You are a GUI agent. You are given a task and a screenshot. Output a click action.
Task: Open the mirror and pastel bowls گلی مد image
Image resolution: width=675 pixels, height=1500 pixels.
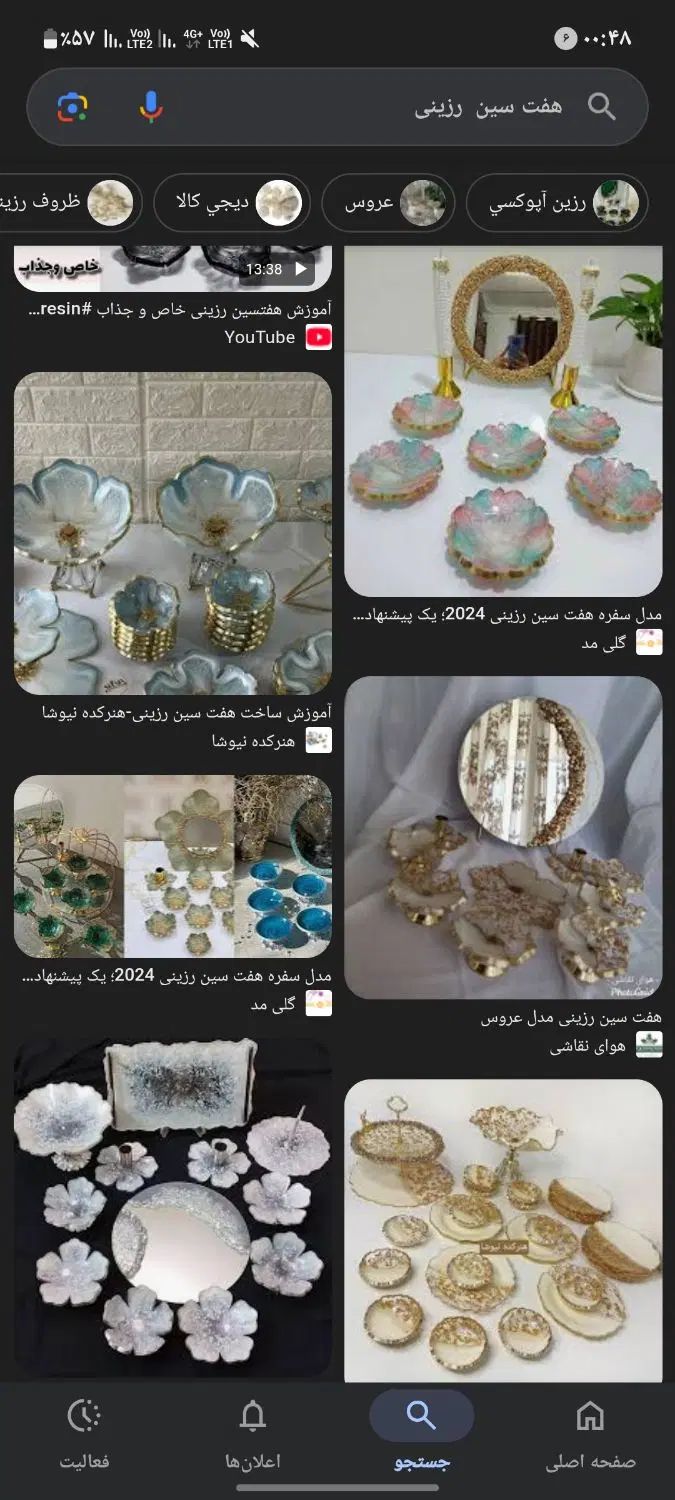coord(503,420)
